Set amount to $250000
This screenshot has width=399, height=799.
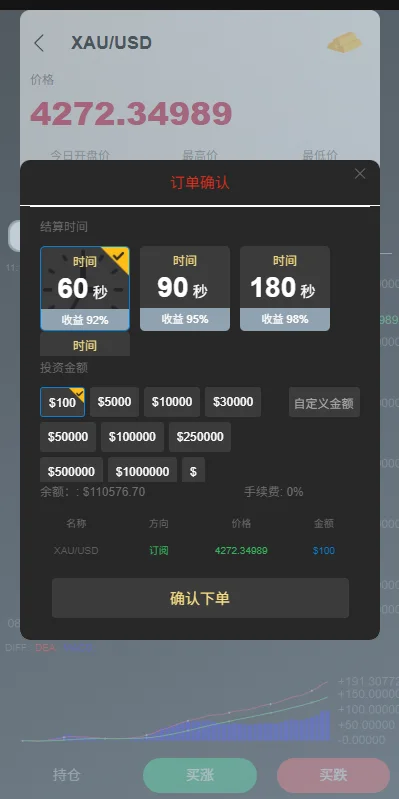click(x=200, y=437)
